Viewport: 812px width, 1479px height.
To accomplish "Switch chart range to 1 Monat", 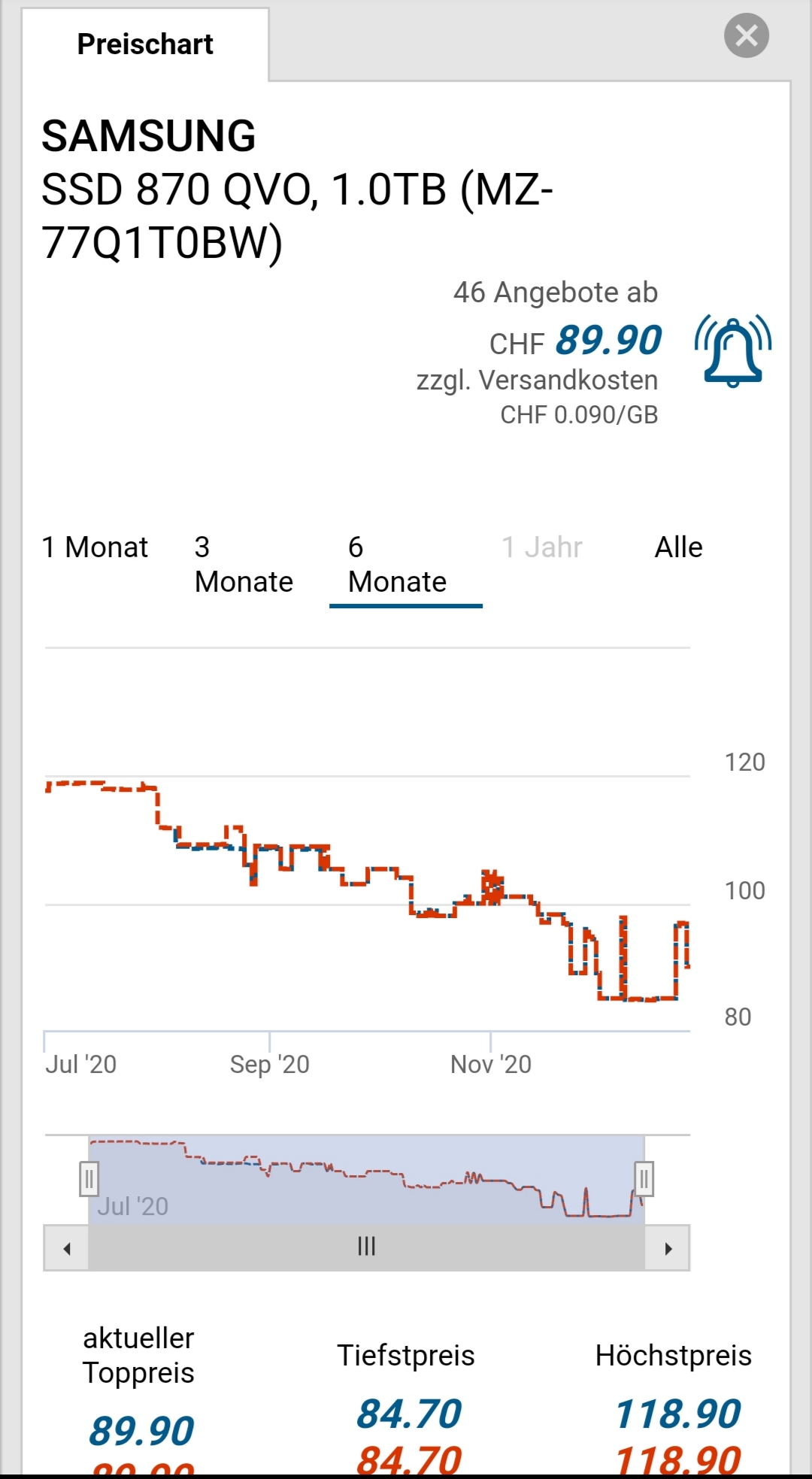I will (95, 547).
